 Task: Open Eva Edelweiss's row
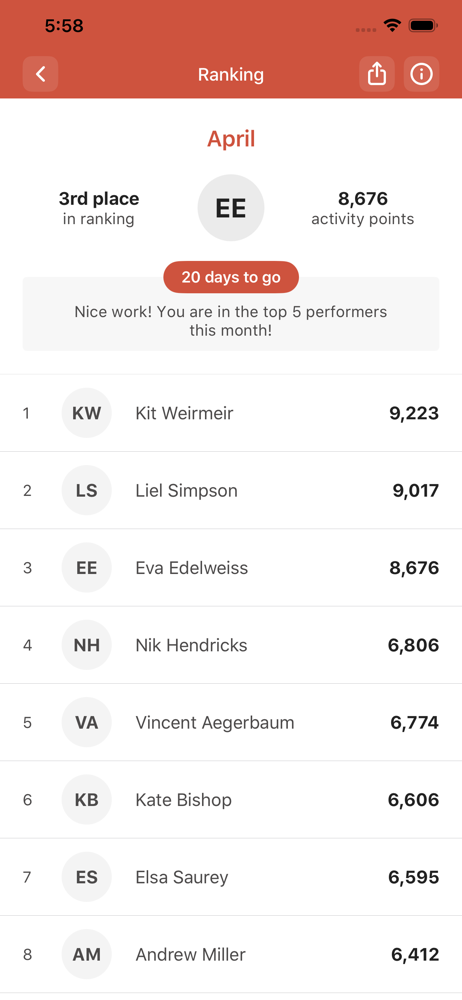pos(231,568)
